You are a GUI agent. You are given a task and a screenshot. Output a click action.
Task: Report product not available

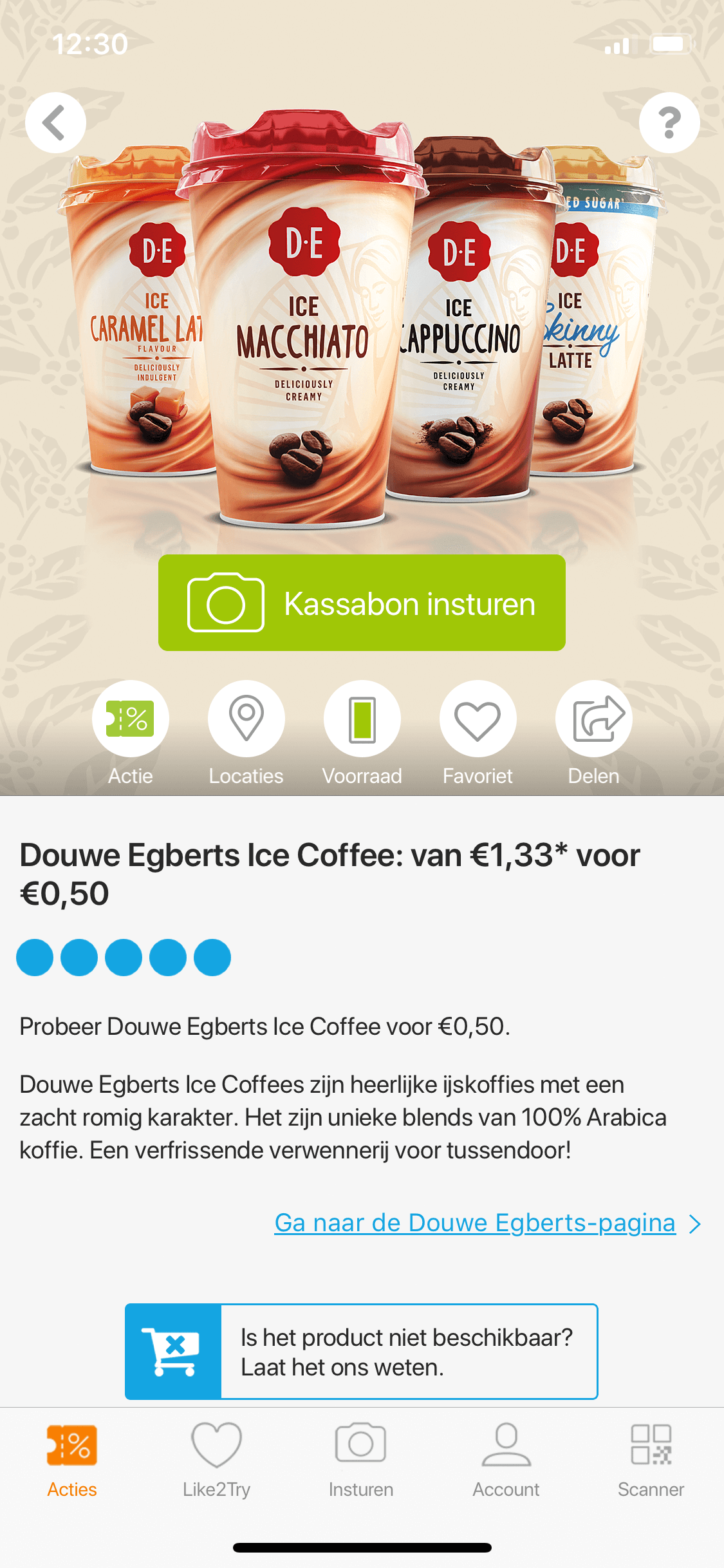tap(362, 1352)
